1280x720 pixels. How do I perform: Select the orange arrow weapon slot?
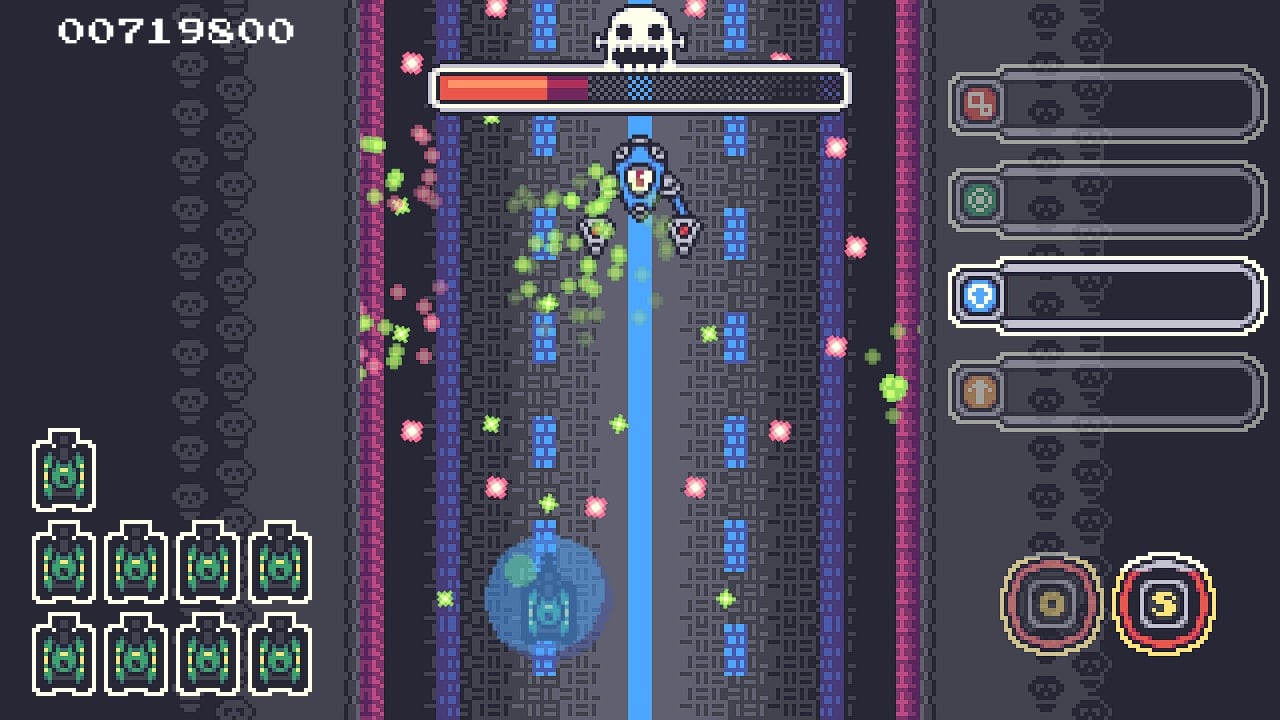[x=1107, y=391]
